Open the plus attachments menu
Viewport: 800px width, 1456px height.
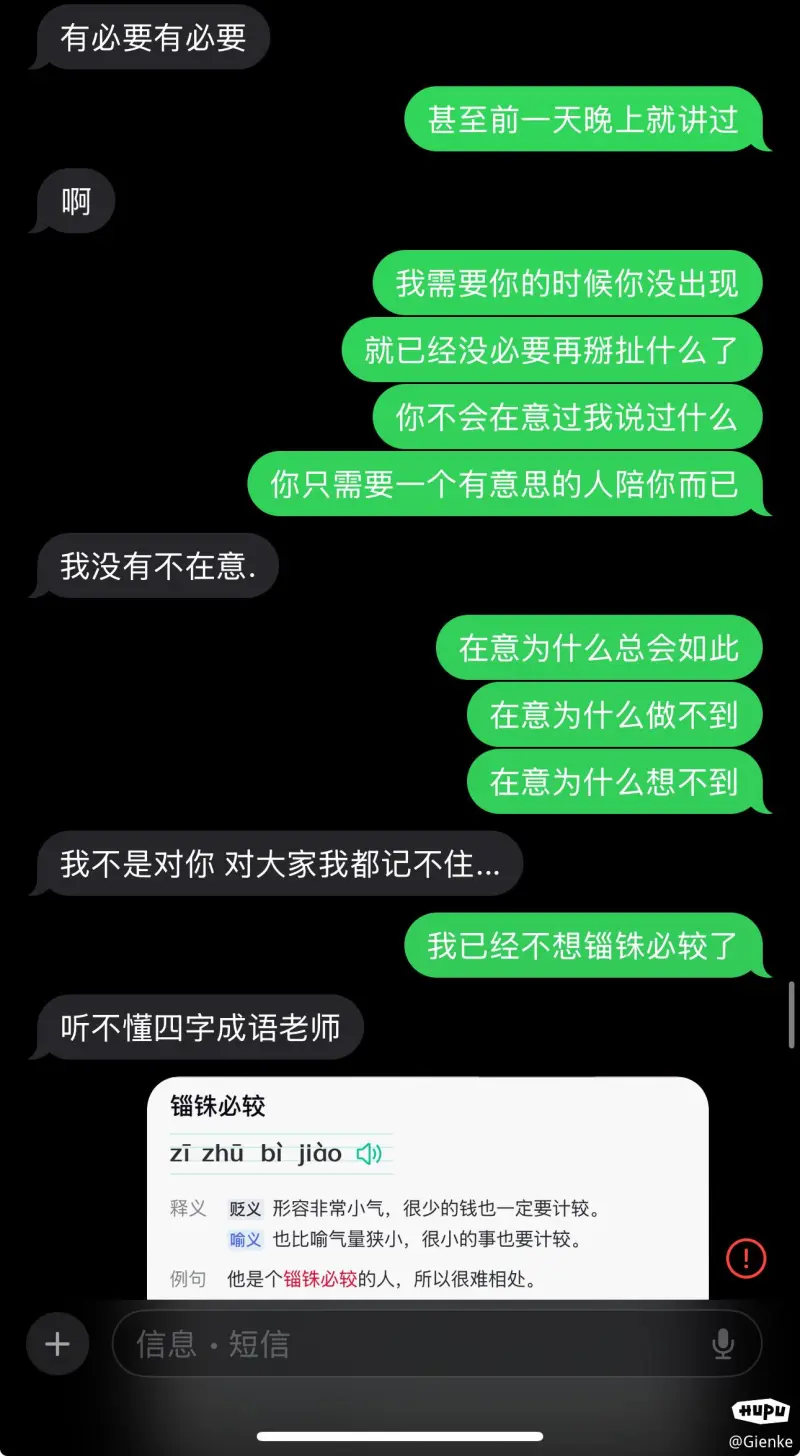57,1344
